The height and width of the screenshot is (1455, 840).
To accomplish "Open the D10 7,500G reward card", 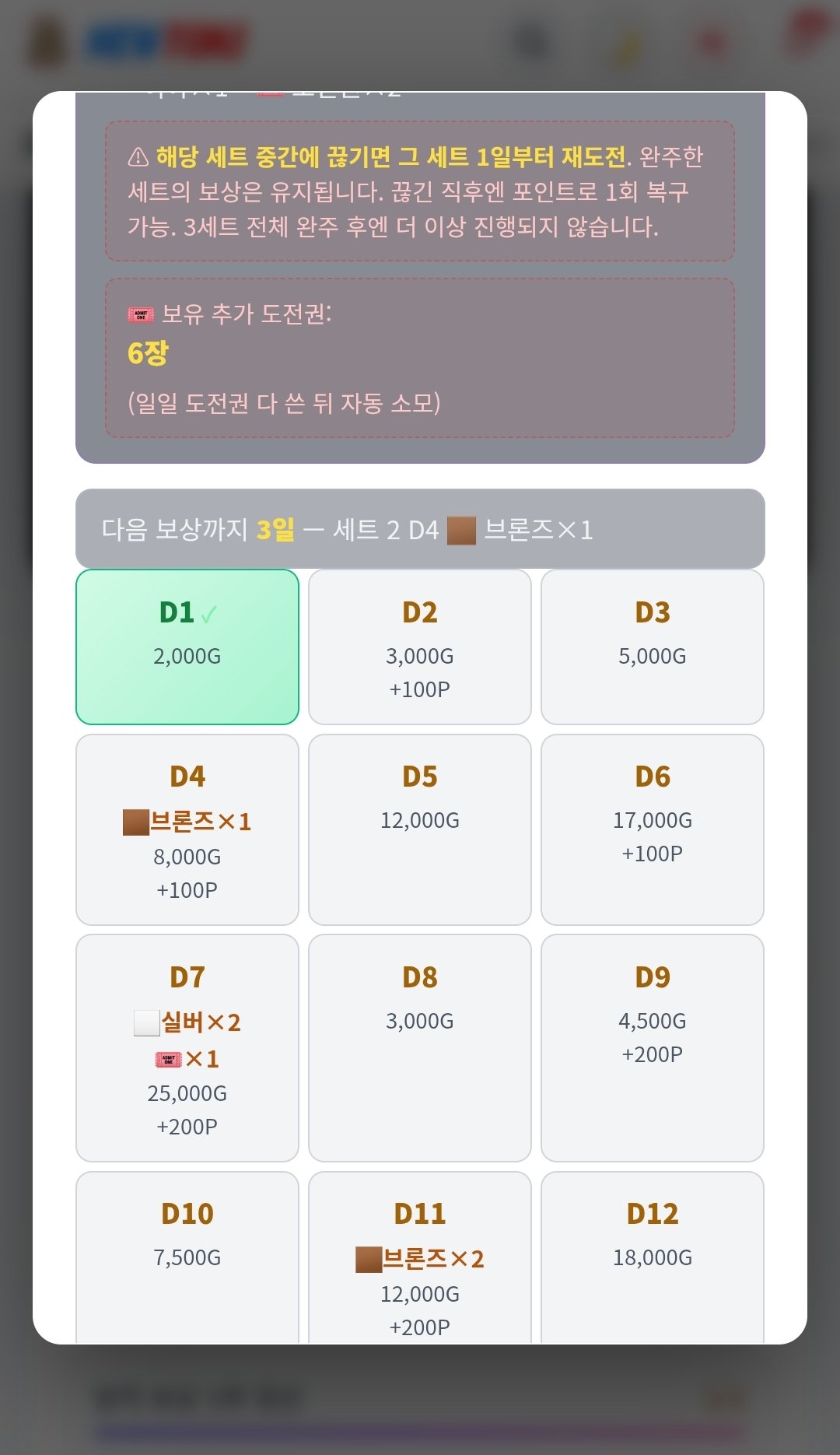I will tap(187, 1257).
